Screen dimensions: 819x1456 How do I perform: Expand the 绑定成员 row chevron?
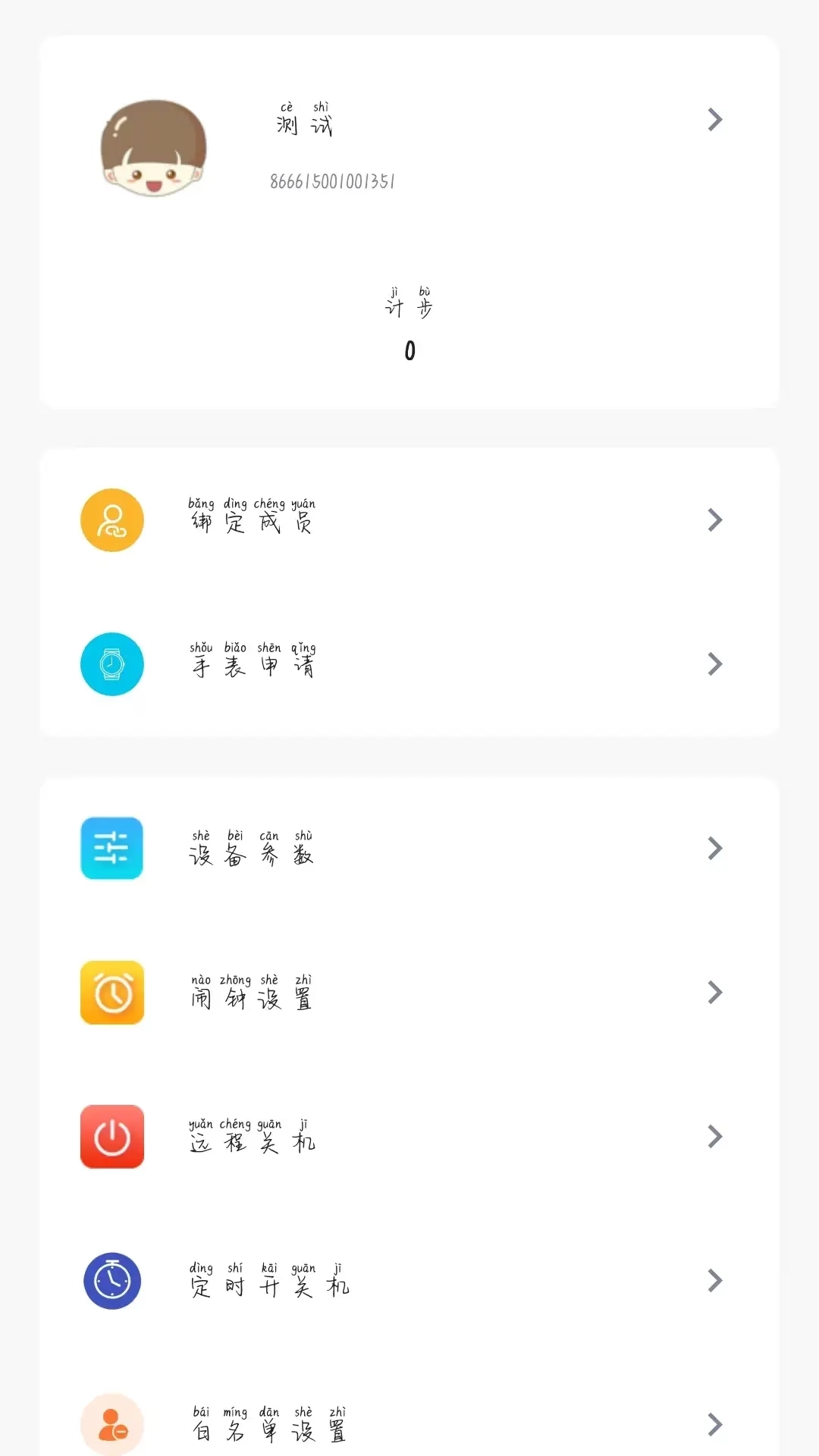click(714, 519)
